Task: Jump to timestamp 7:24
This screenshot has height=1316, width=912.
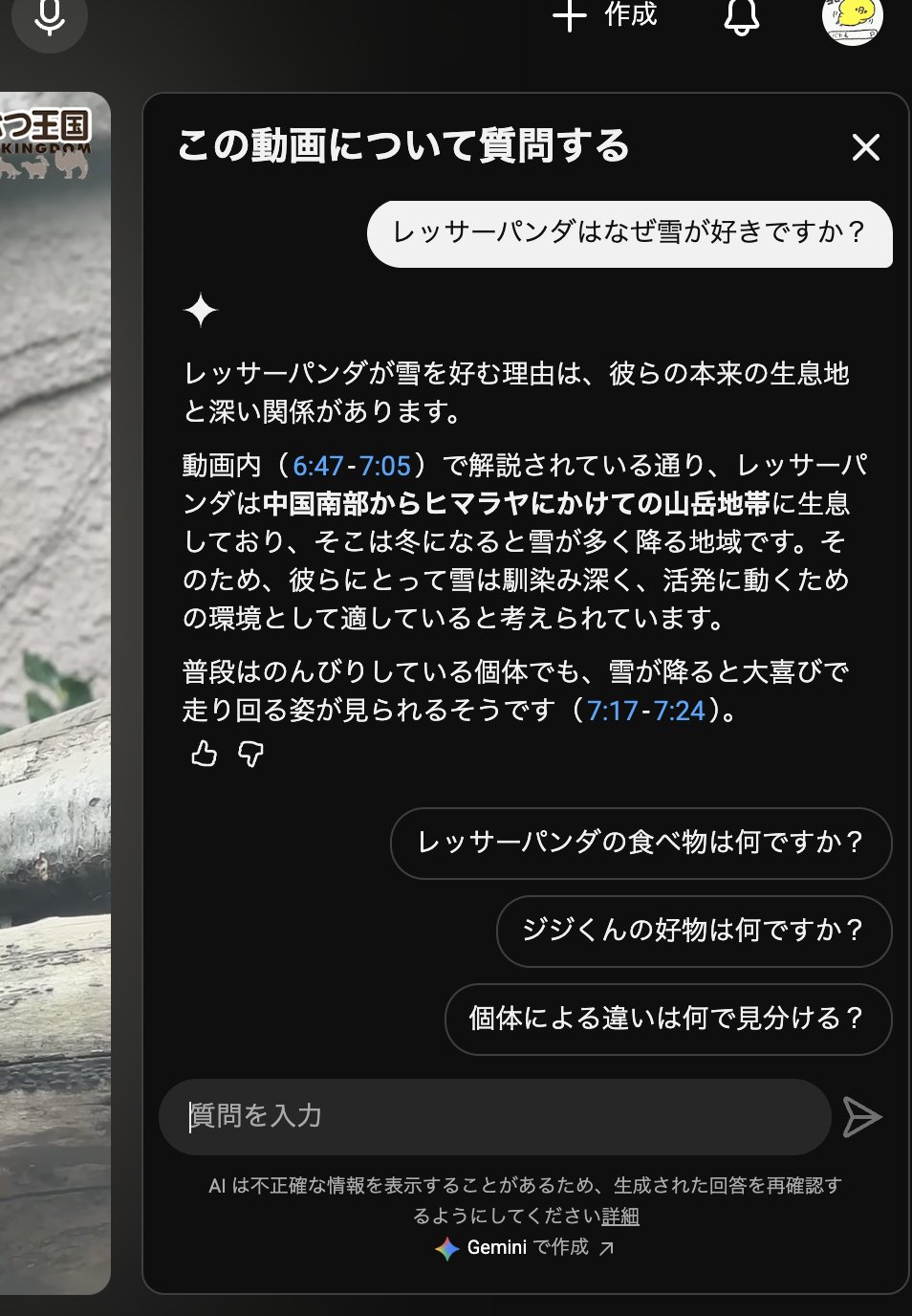Action: (679, 711)
